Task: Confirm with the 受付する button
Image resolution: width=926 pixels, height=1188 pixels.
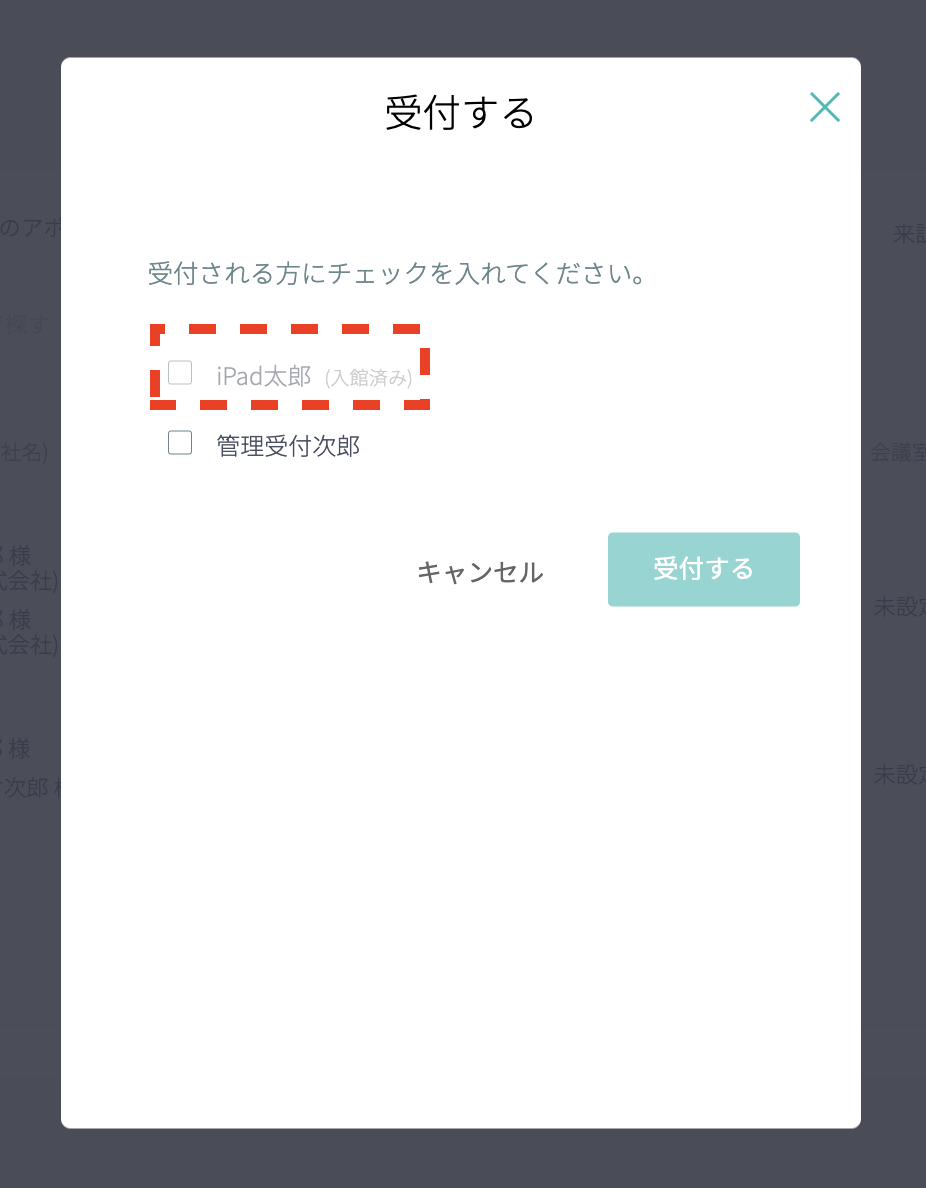Action: 703,569
